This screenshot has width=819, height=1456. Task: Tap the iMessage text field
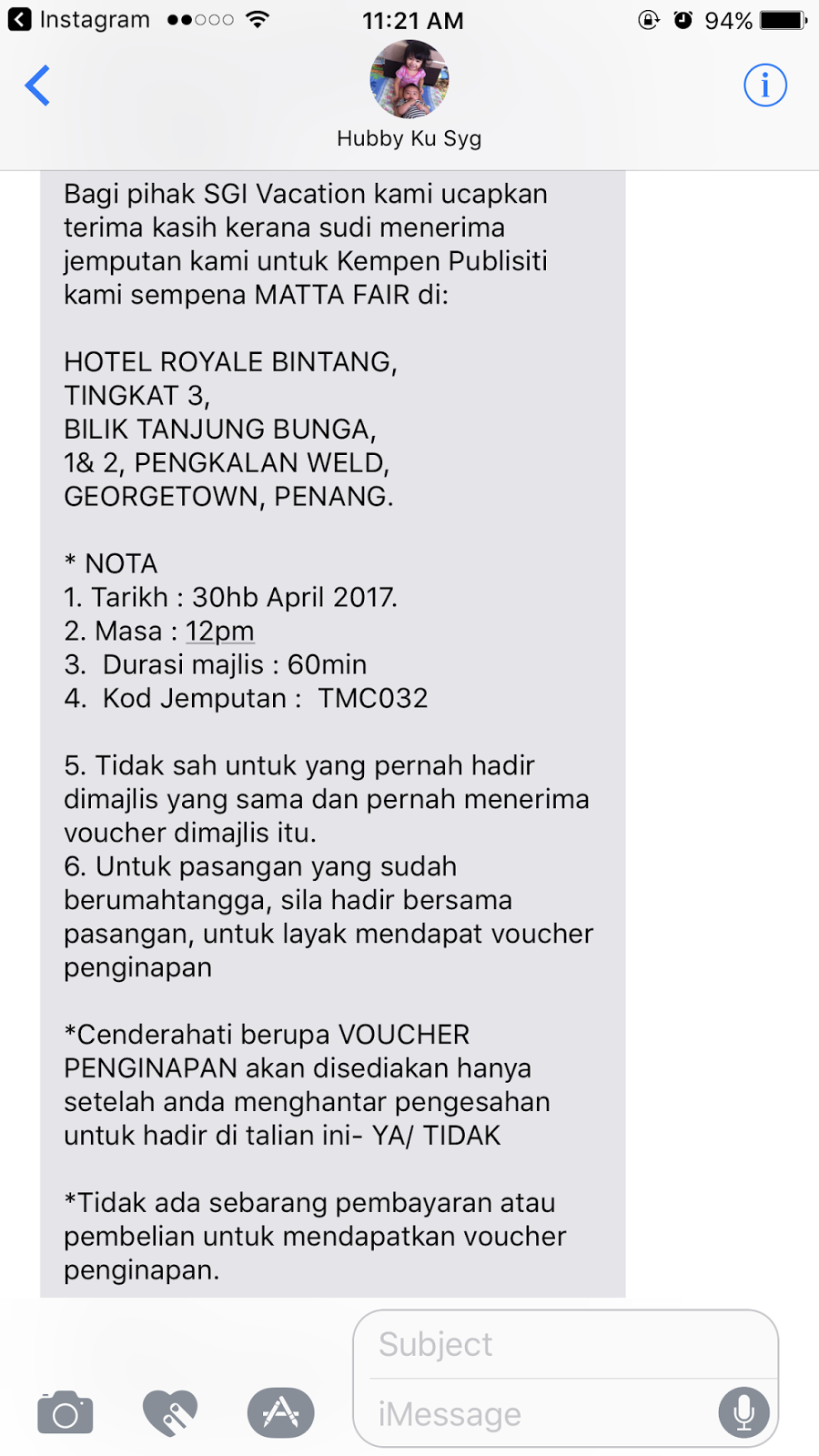pyautogui.click(x=537, y=1414)
